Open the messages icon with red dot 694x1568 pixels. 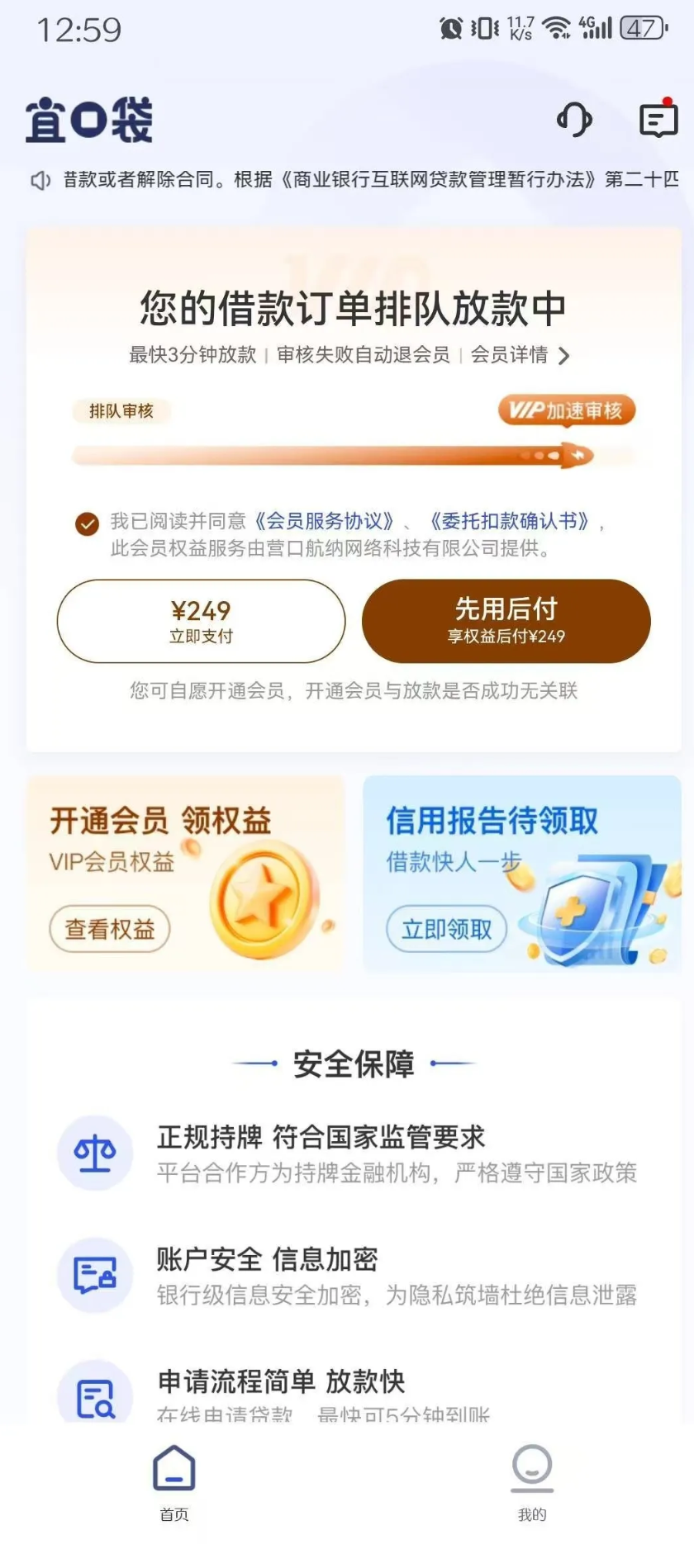tap(658, 119)
